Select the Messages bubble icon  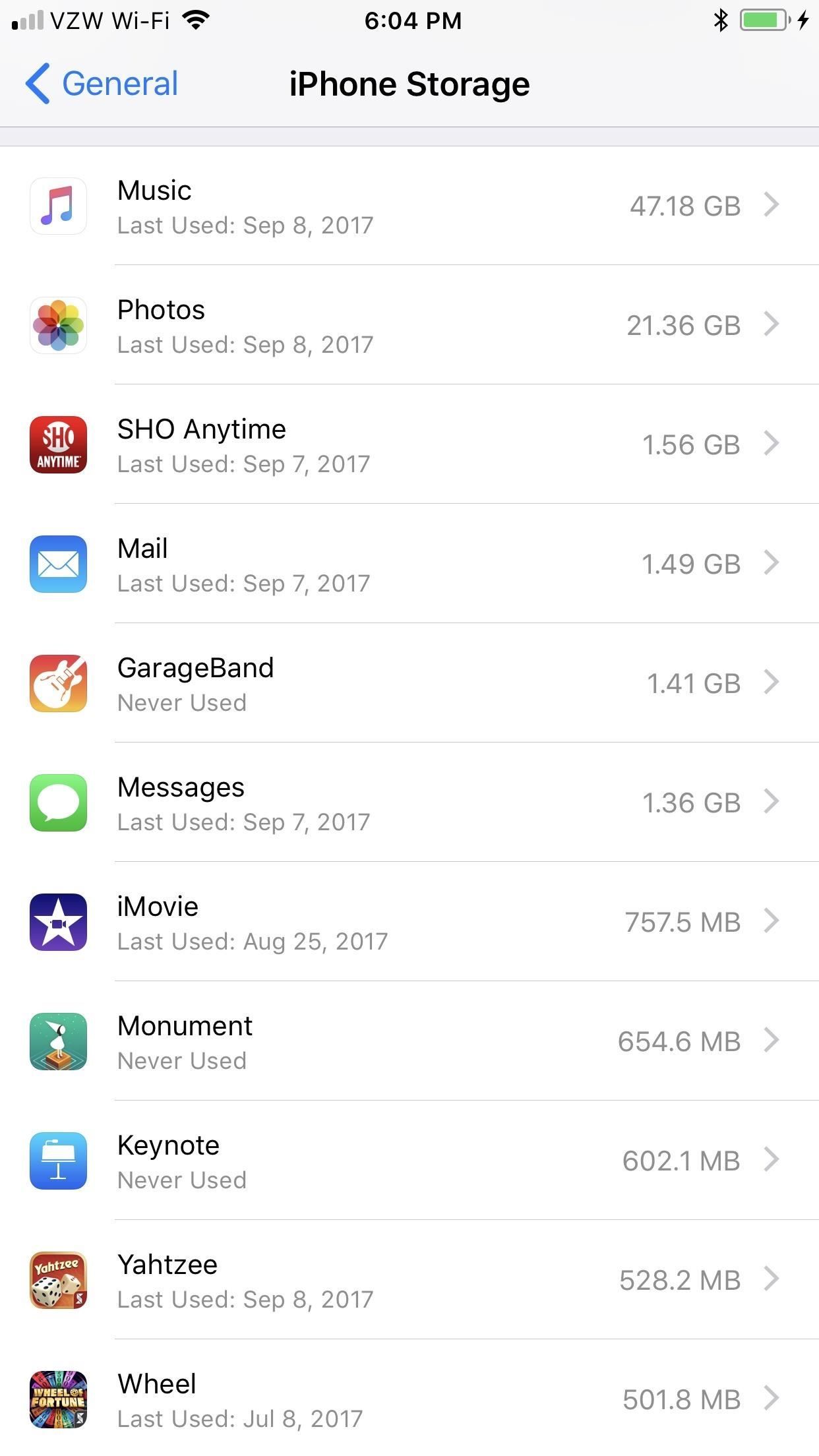[58, 803]
